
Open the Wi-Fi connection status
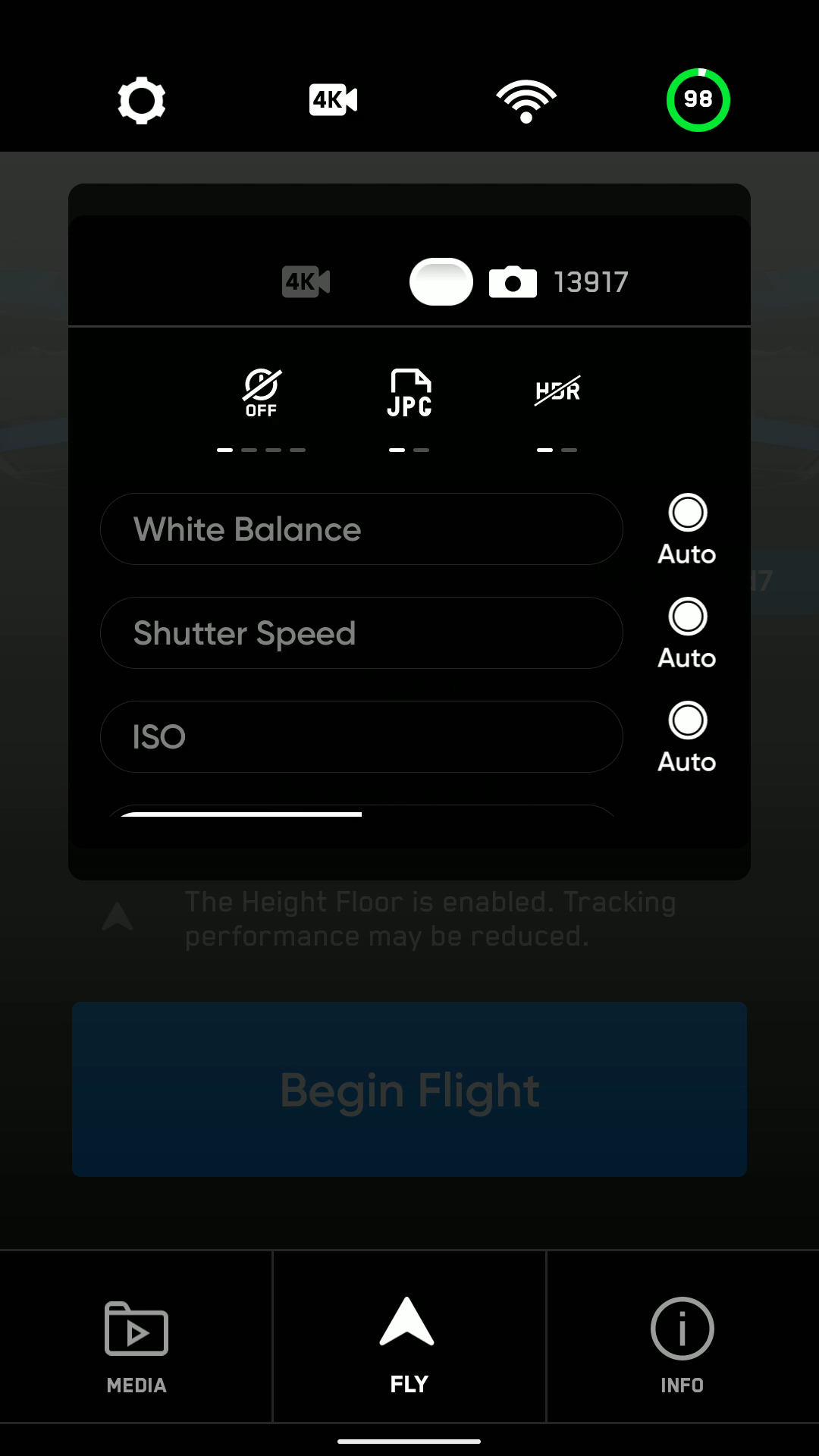pos(526,100)
